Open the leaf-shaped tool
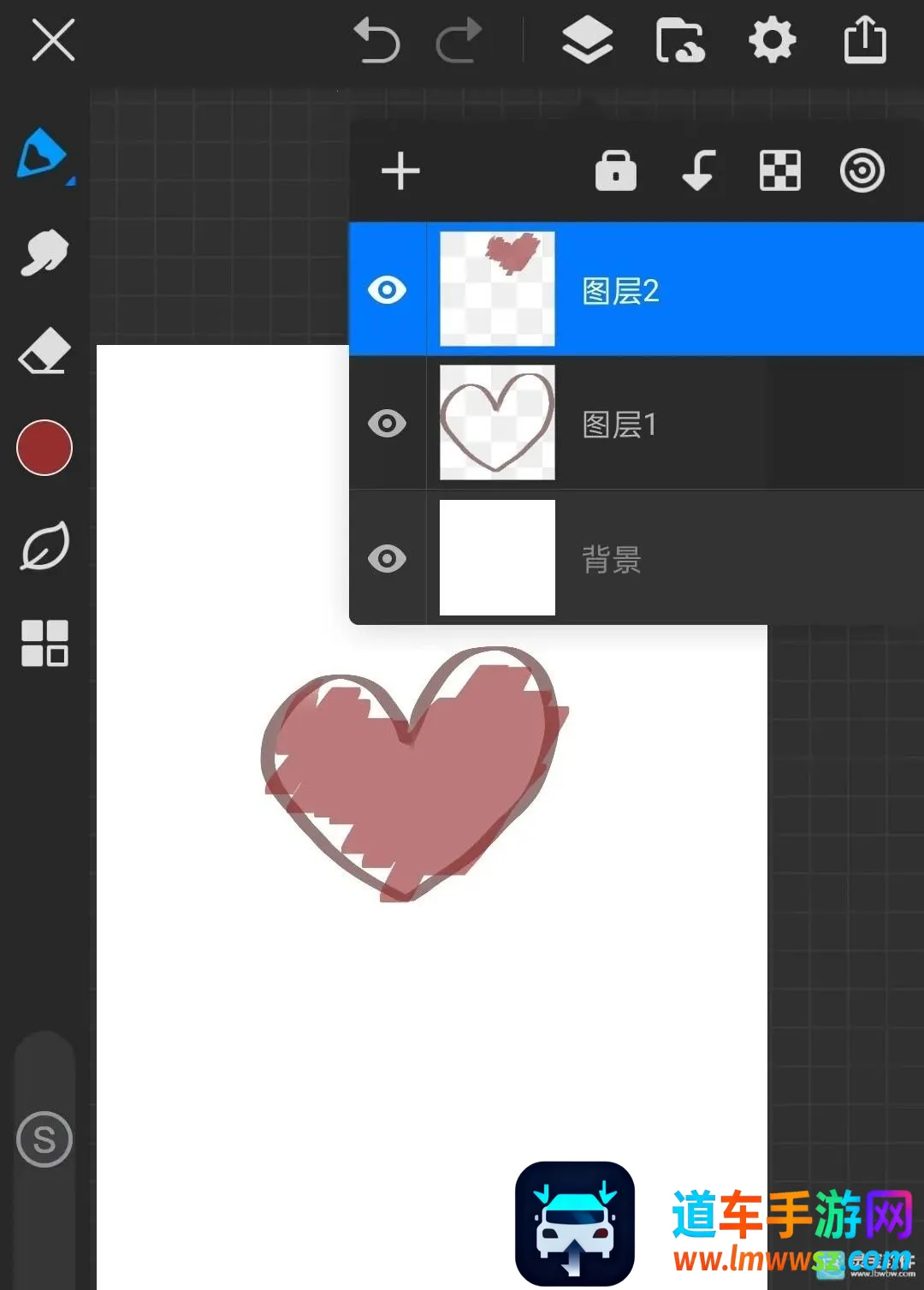The width and height of the screenshot is (924, 1290). click(x=44, y=546)
